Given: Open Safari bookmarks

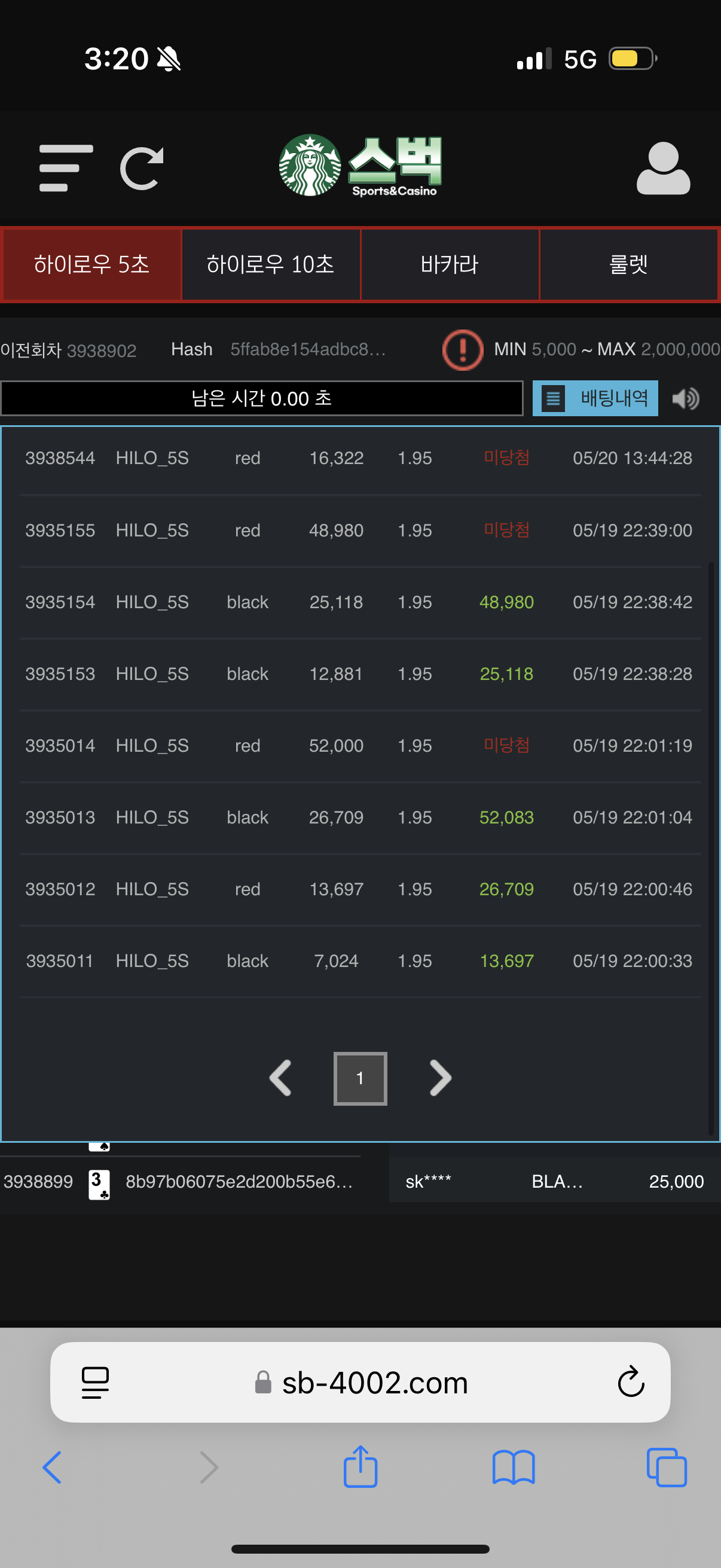Looking at the screenshot, I should (x=514, y=1468).
